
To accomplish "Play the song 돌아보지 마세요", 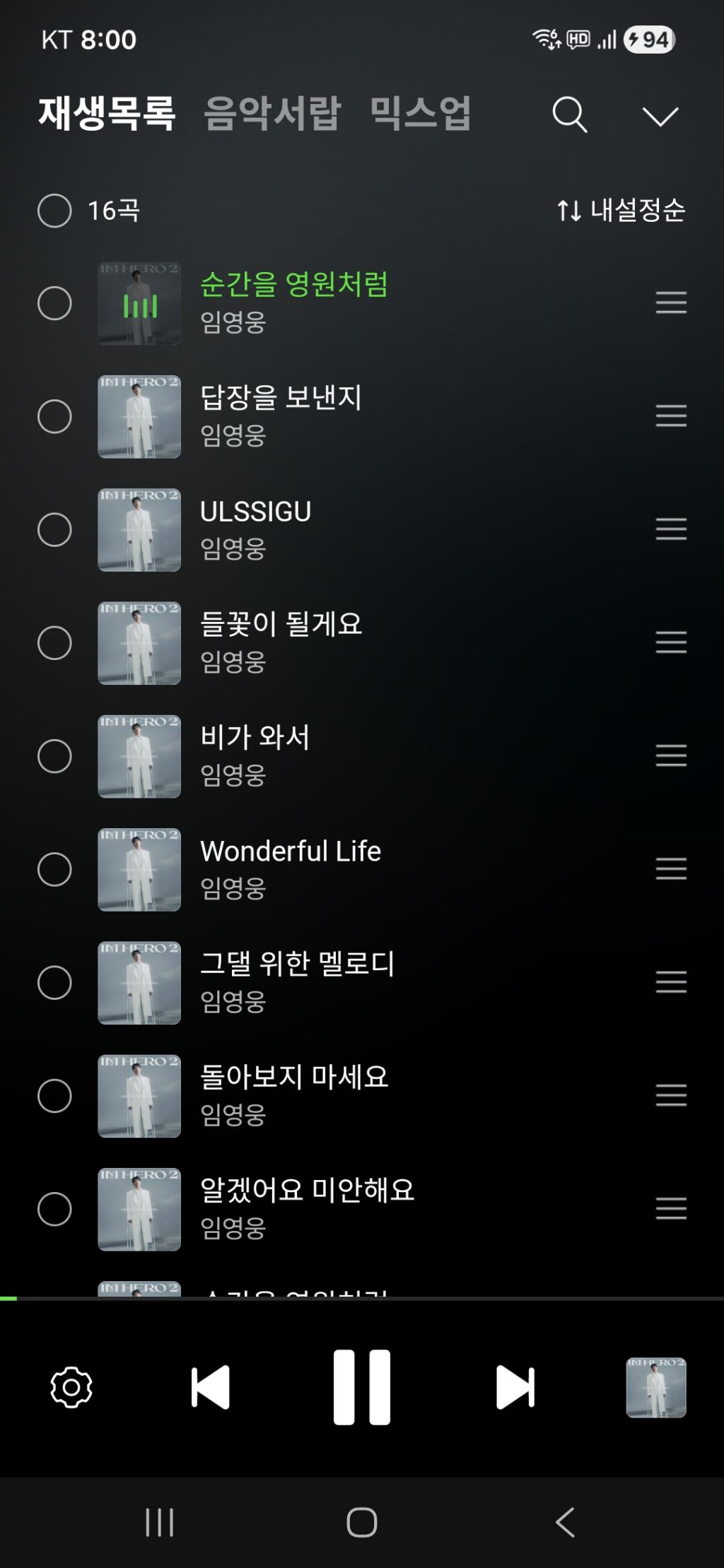I will click(294, 1078).
